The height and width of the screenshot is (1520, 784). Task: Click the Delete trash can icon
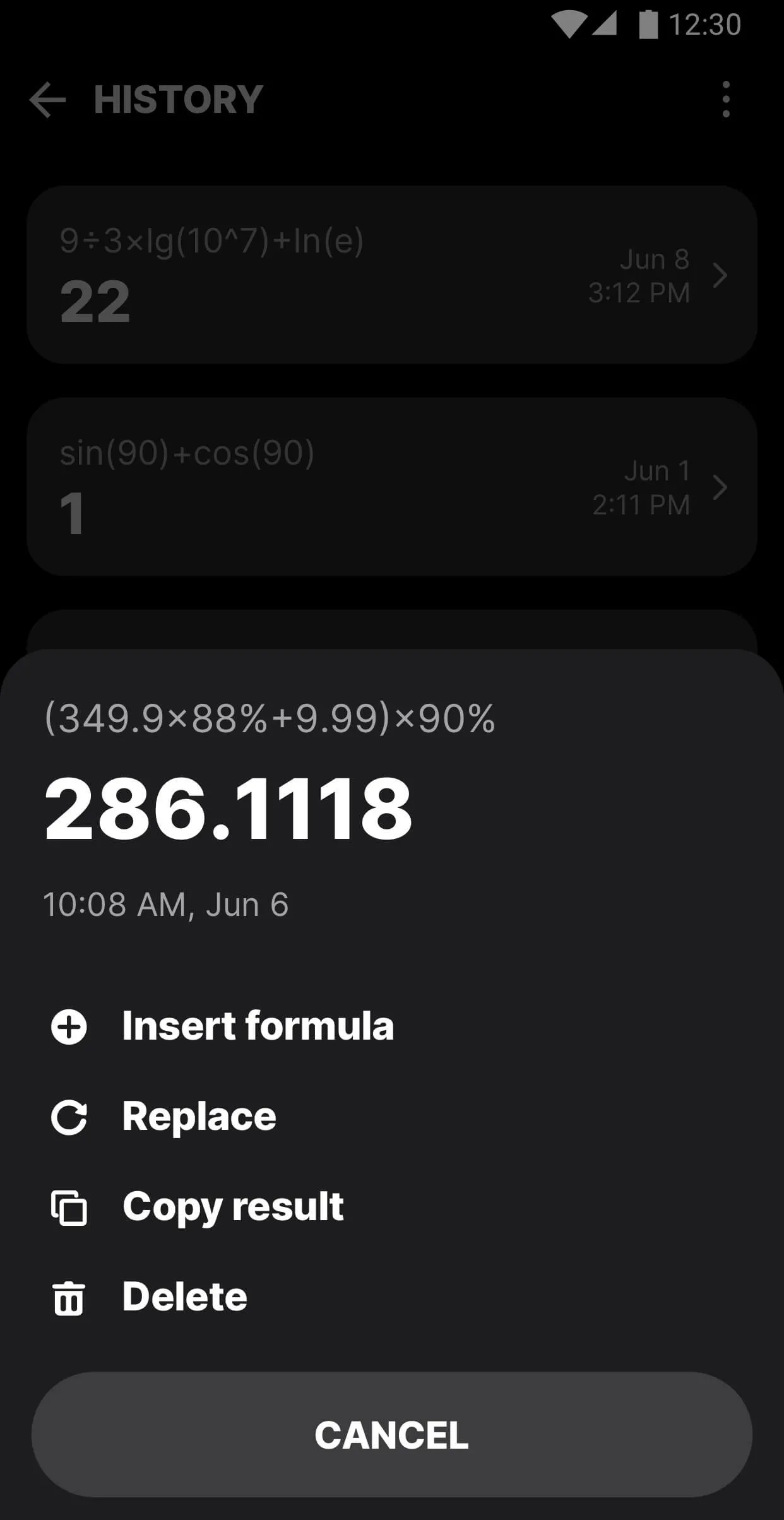(69, 1297)
